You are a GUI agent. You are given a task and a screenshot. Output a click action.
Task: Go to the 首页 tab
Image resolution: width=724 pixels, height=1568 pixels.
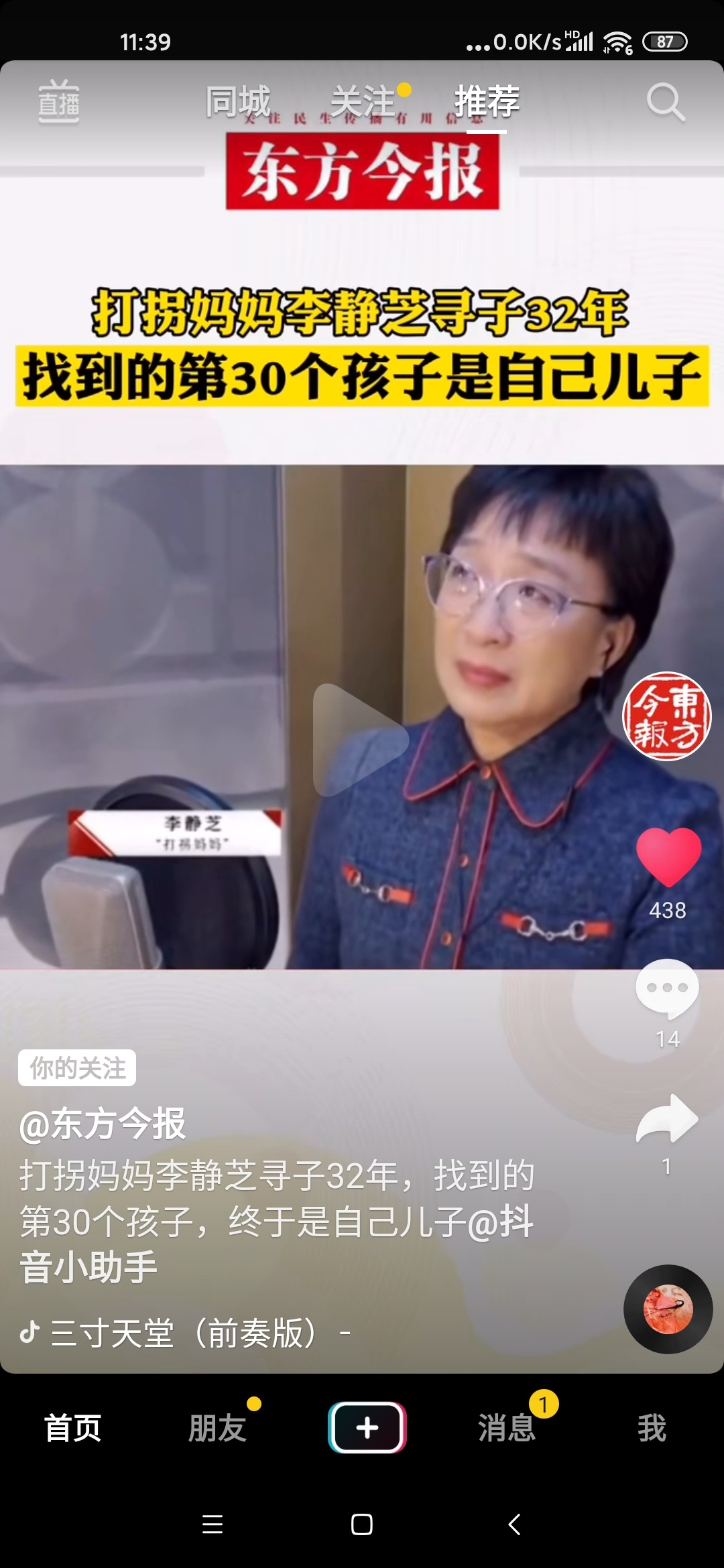tap(72, 1428)
